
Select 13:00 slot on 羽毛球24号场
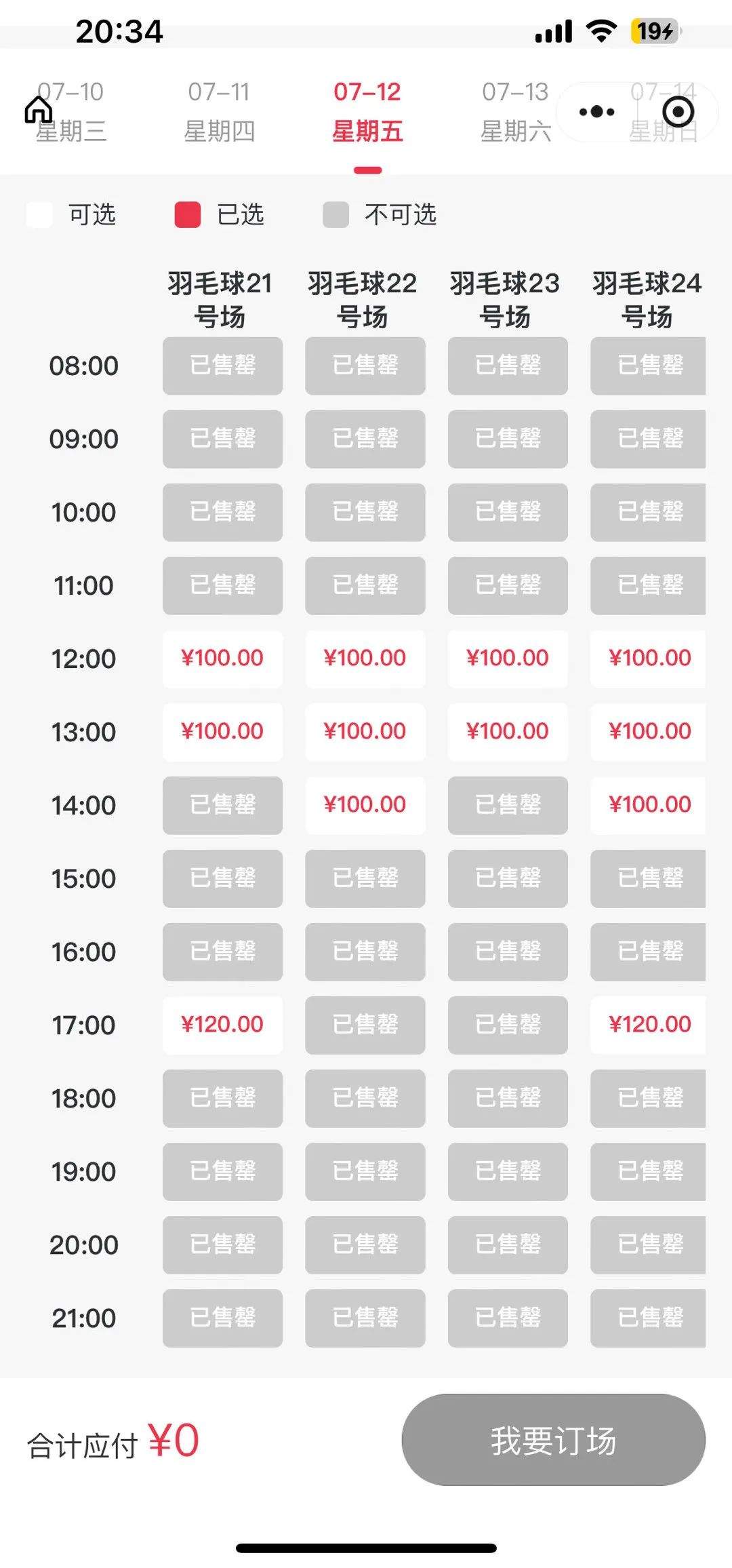[649, 732]
